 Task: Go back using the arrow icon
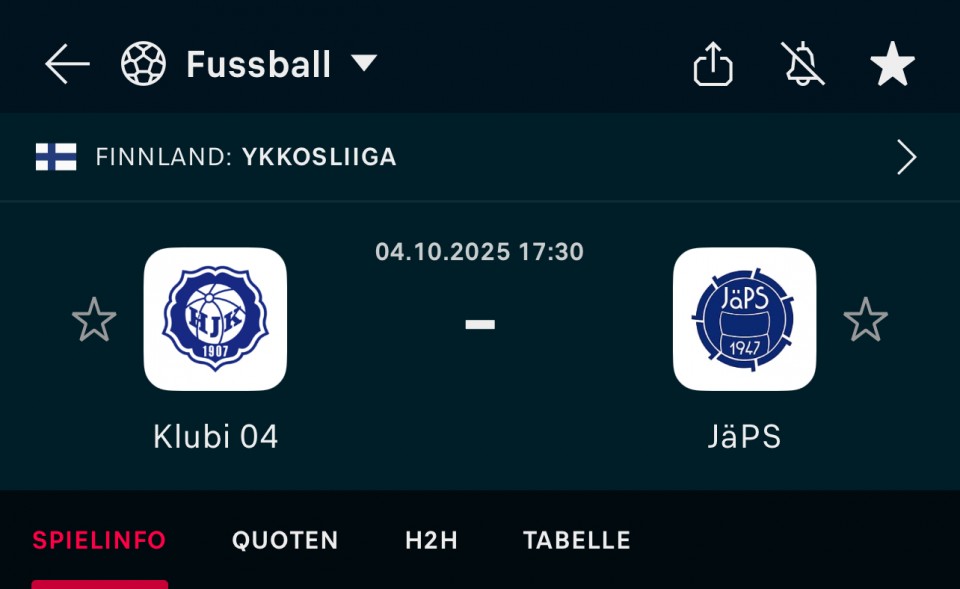click(67, 65)
